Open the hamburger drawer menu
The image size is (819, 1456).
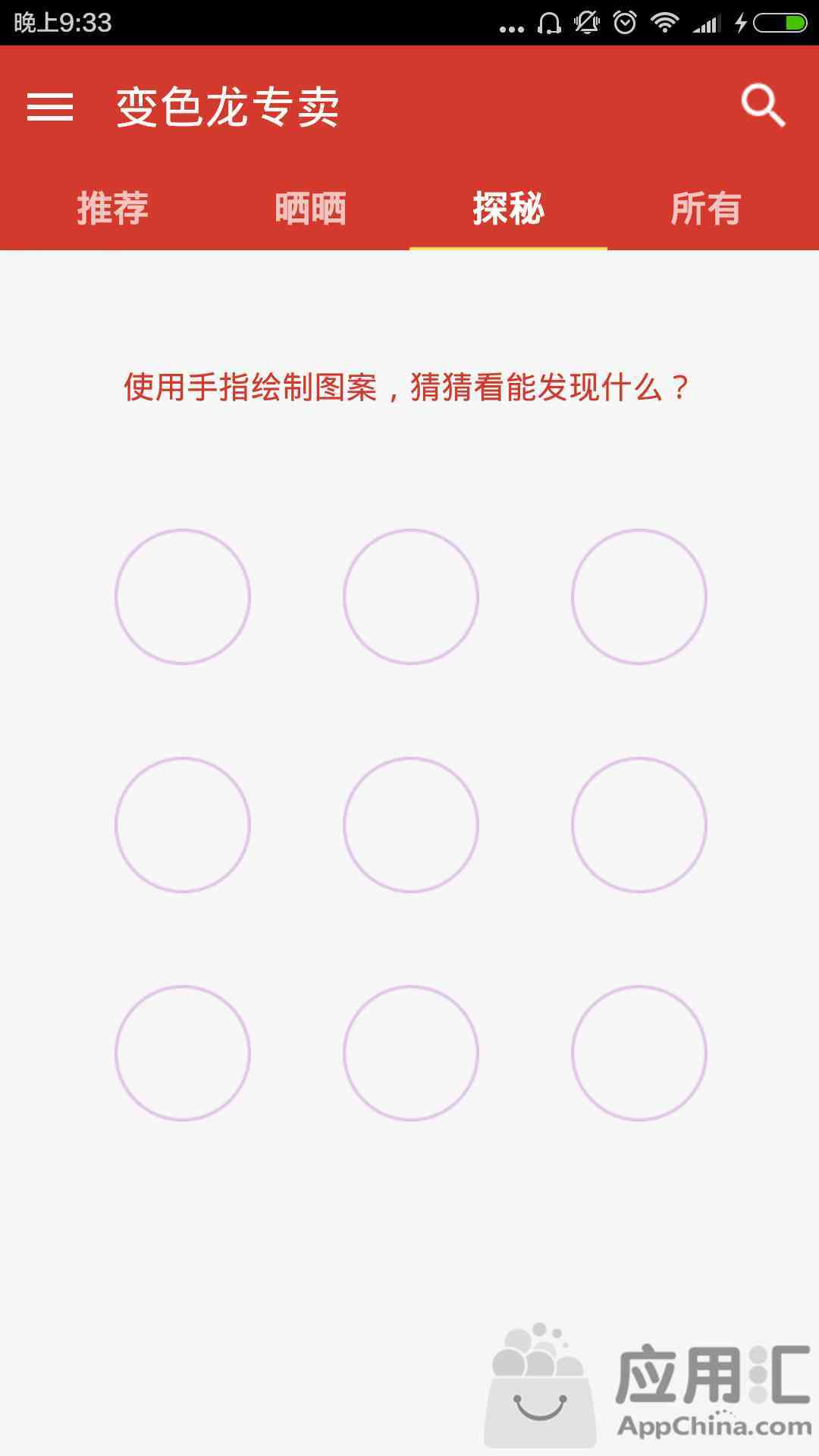[50, 107]
